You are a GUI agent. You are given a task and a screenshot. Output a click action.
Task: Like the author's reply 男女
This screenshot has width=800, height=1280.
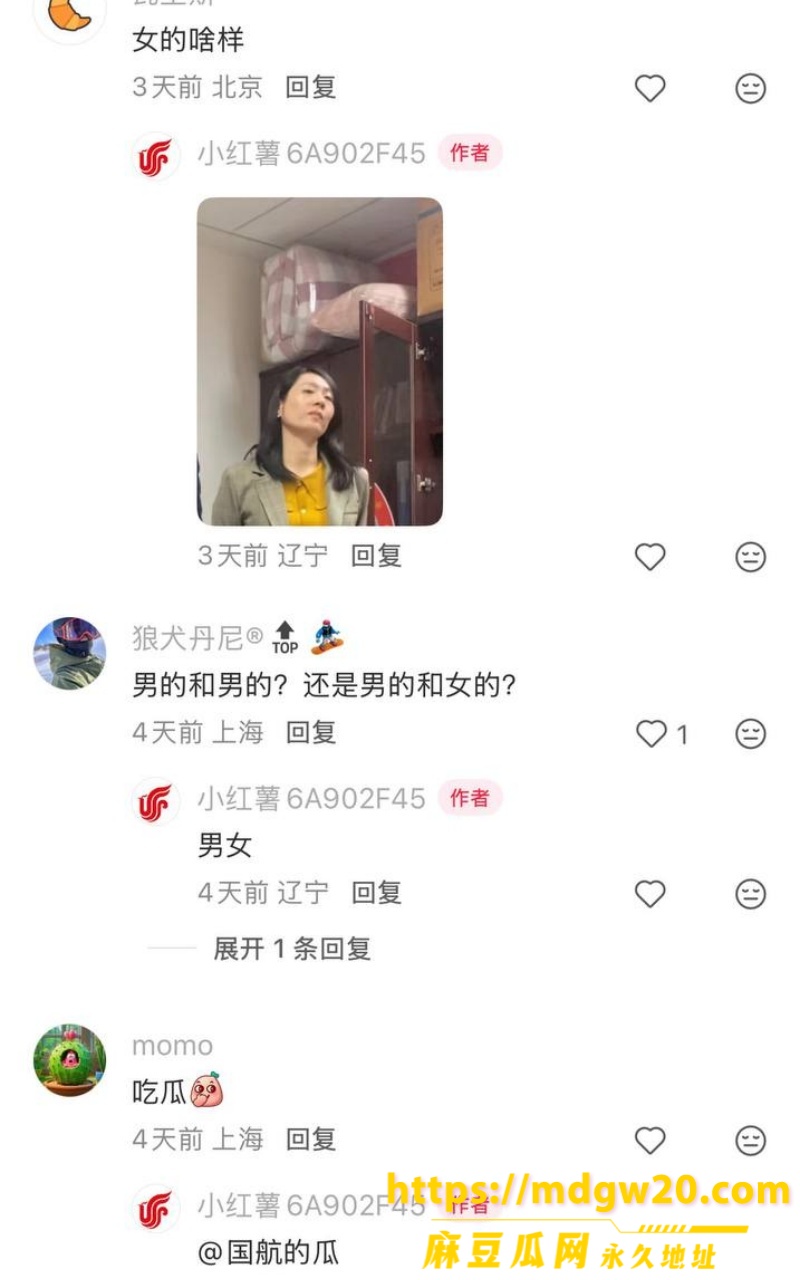click(x=650, y=893)
